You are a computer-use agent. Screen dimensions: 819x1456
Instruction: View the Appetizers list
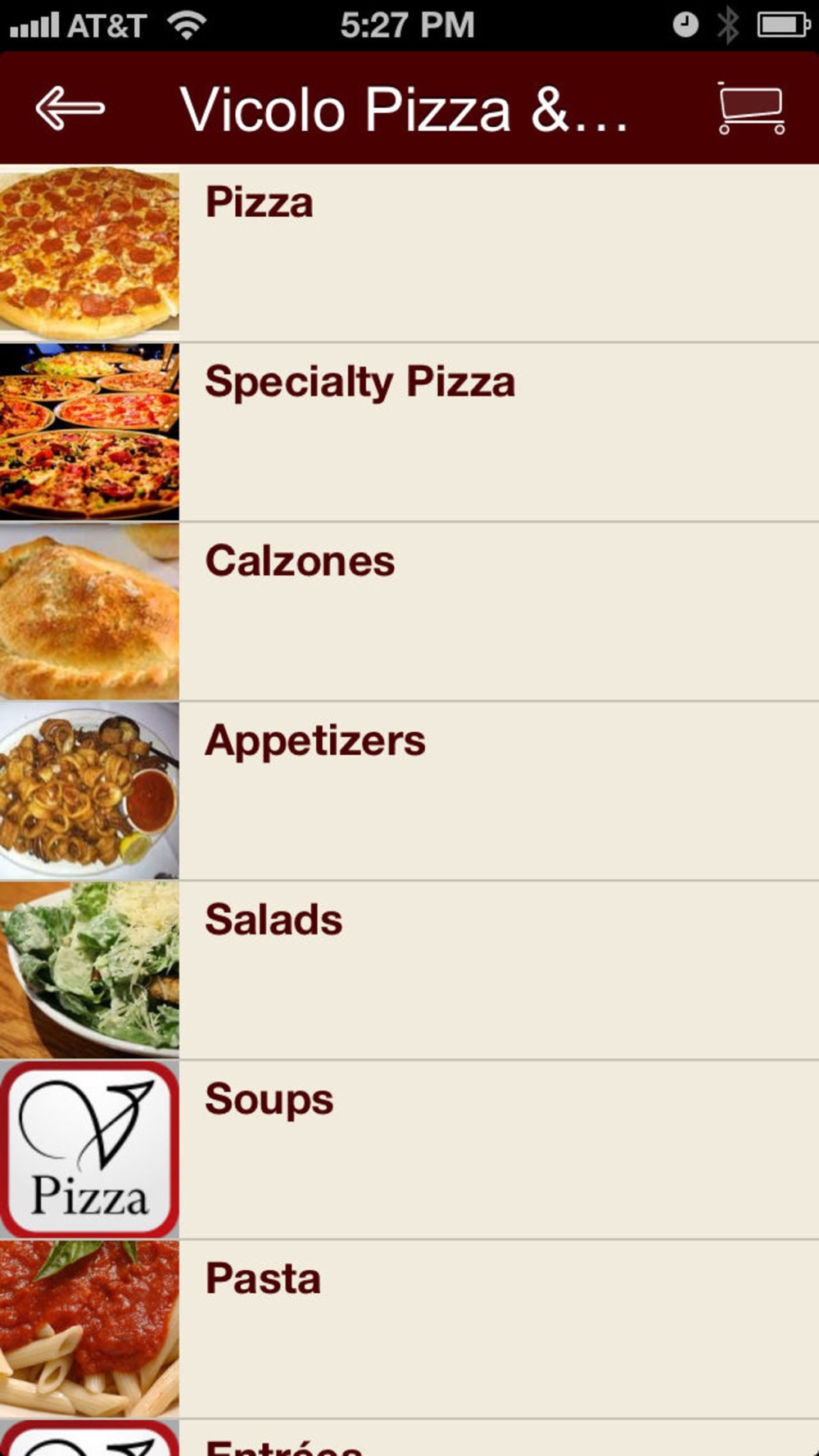coord(409,791)
